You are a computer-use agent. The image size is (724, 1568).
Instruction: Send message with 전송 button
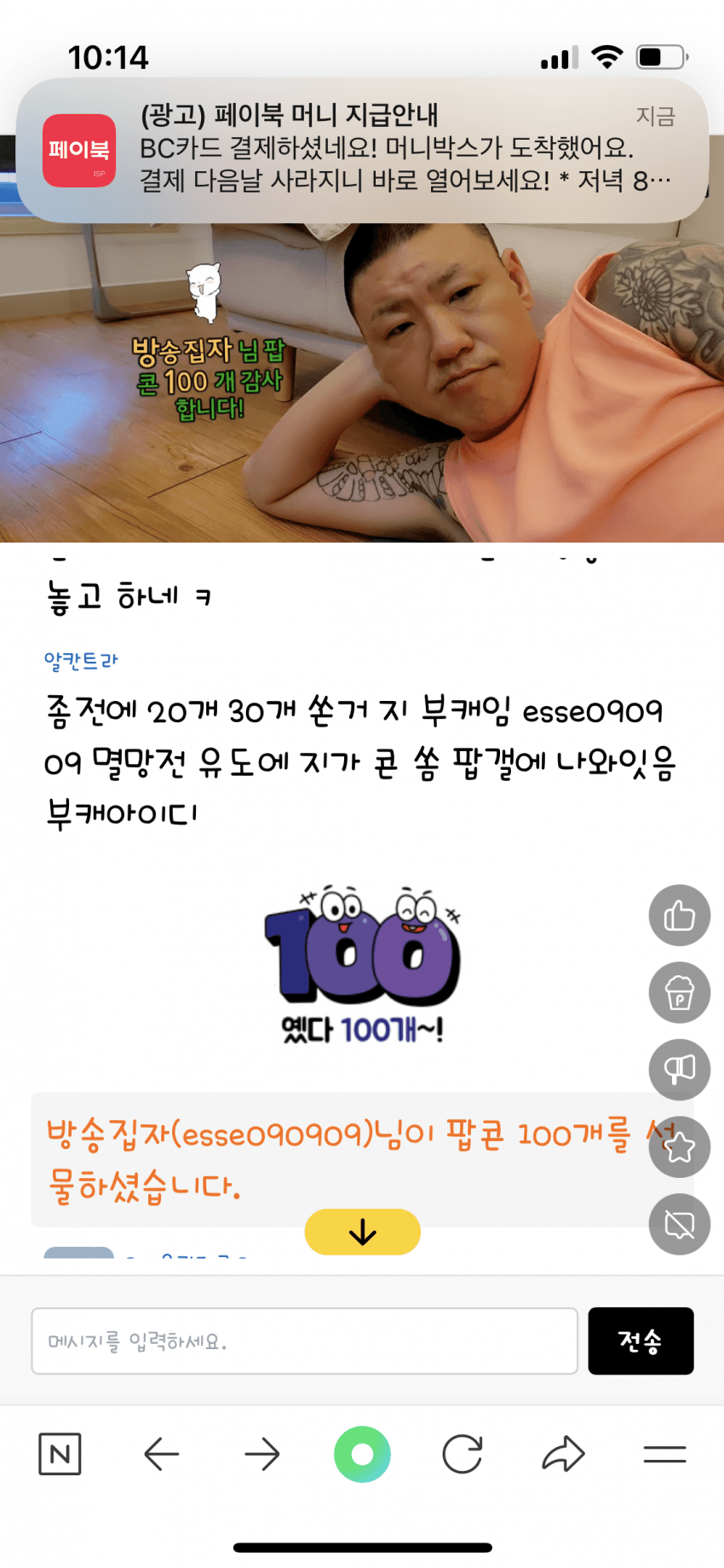pyautogui.click(x=641, y=1341)
